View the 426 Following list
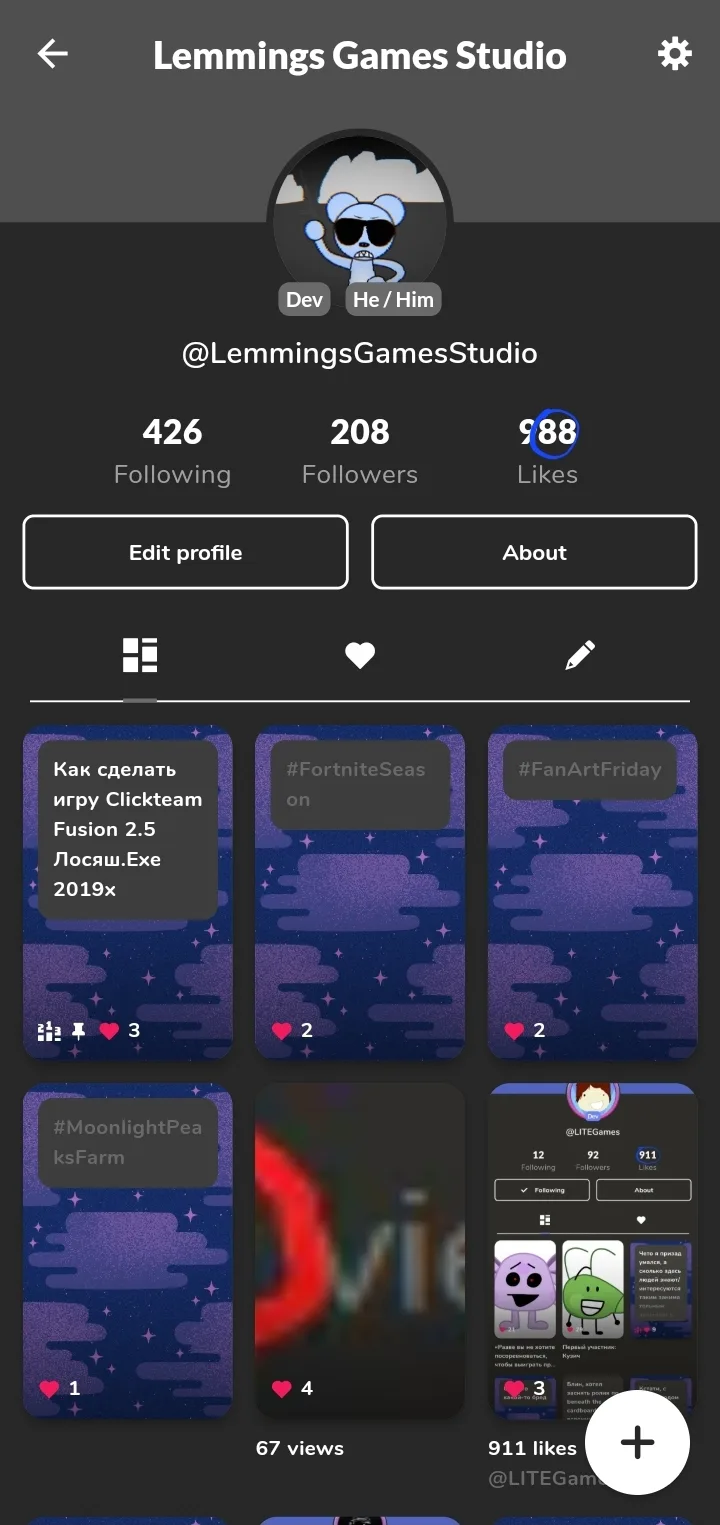This screenshot has height=1525, width=720. [x=172, y=451]
